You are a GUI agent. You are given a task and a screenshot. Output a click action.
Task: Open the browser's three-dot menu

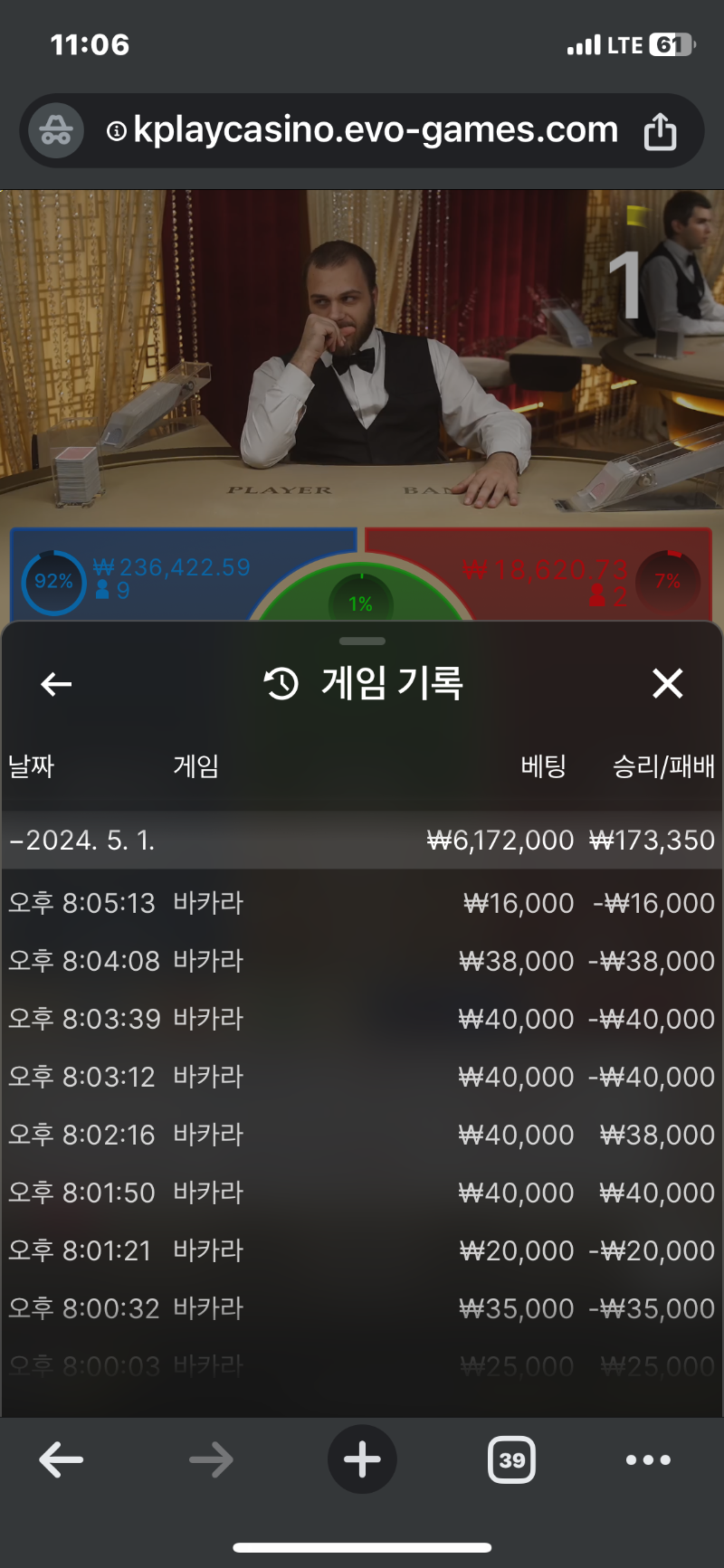pos(649,1459)
